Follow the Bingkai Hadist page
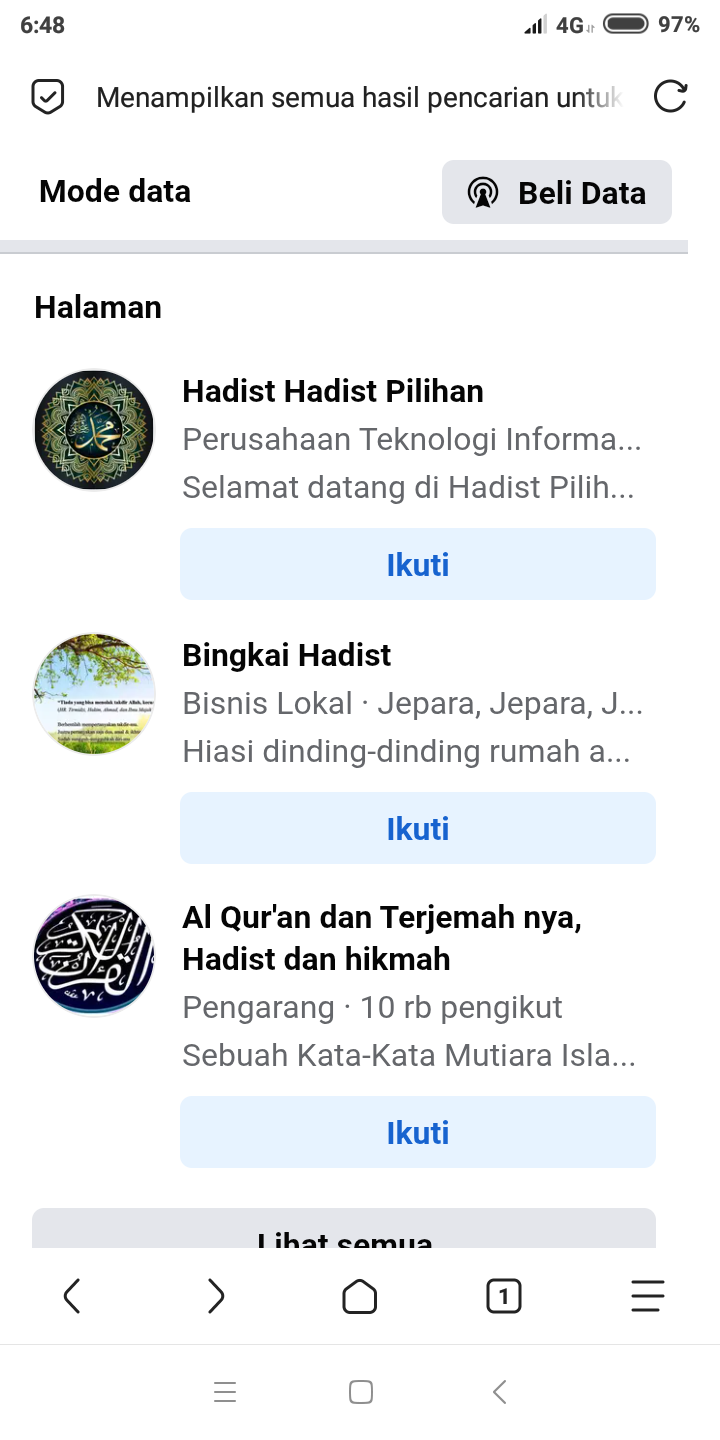 coord(417,829)
